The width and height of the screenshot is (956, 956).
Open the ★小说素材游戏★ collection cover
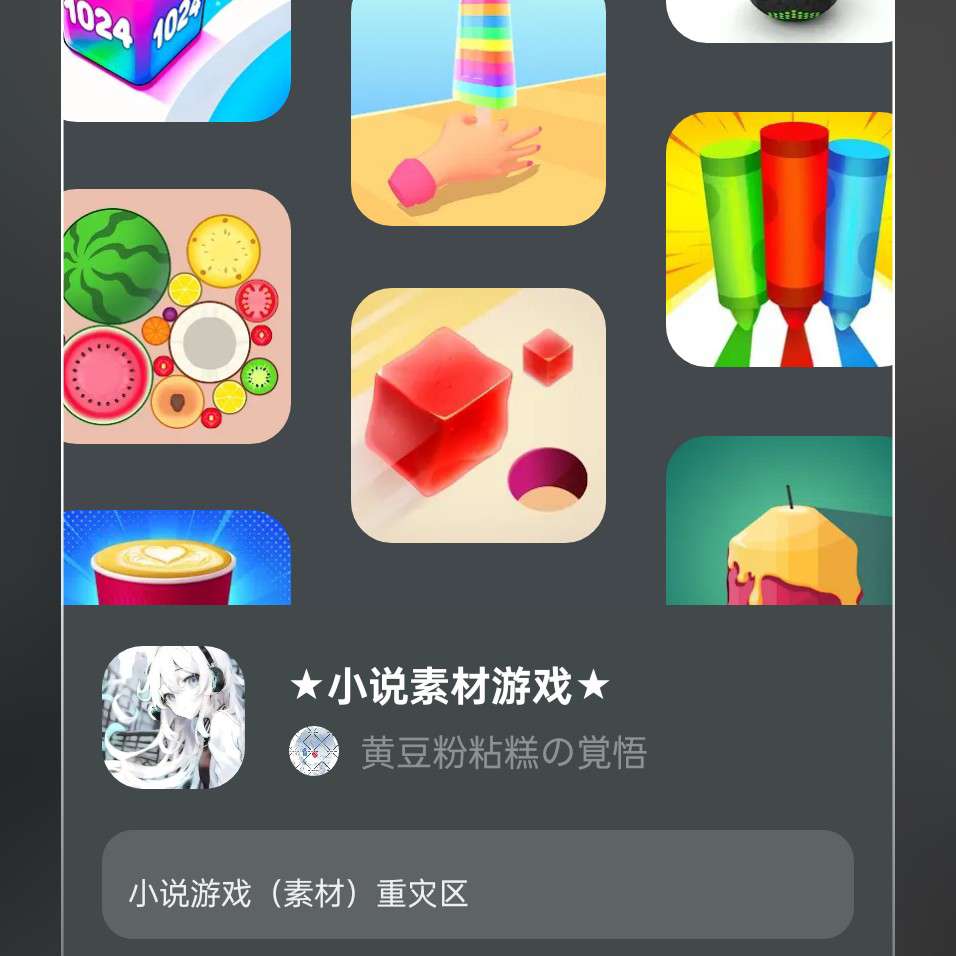coord(174,717)
